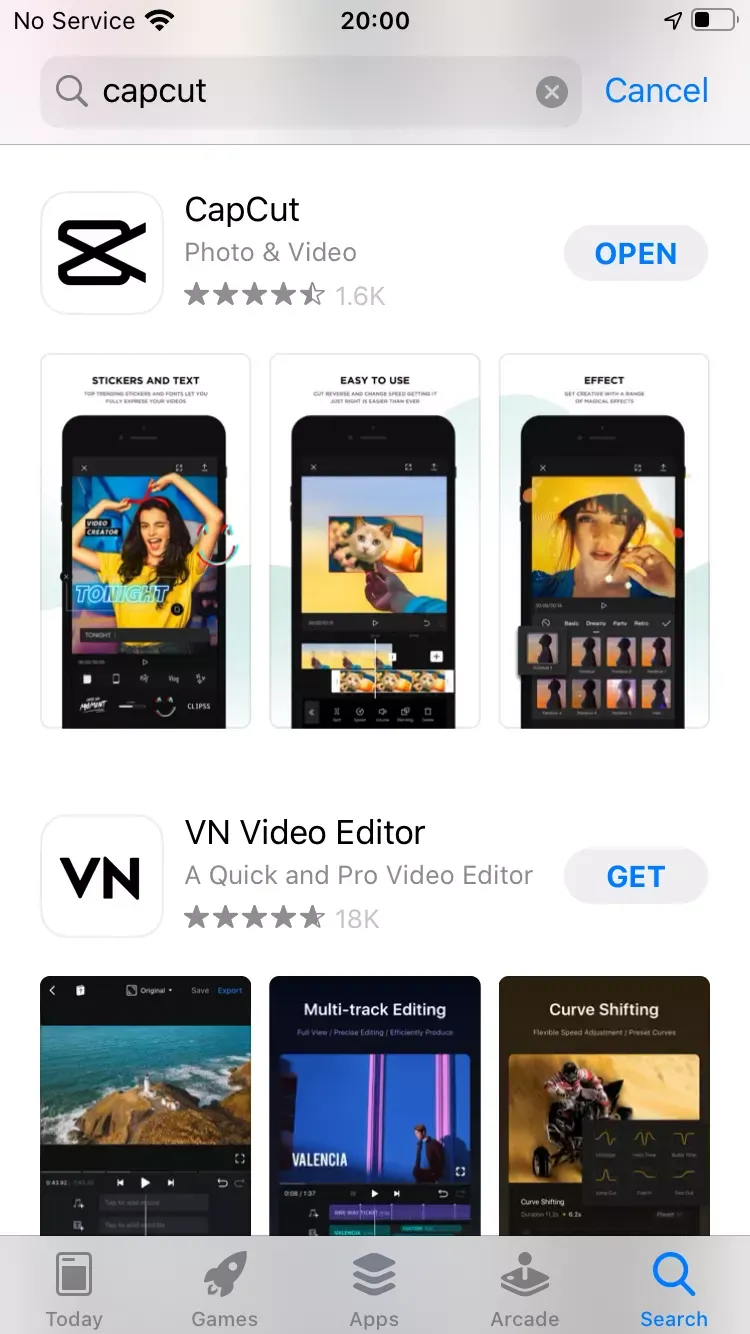View VN Multi-track Editing screenshot
This screenshot has width=750, height=1334.
pyautogui.click(x=375, y=1105)
